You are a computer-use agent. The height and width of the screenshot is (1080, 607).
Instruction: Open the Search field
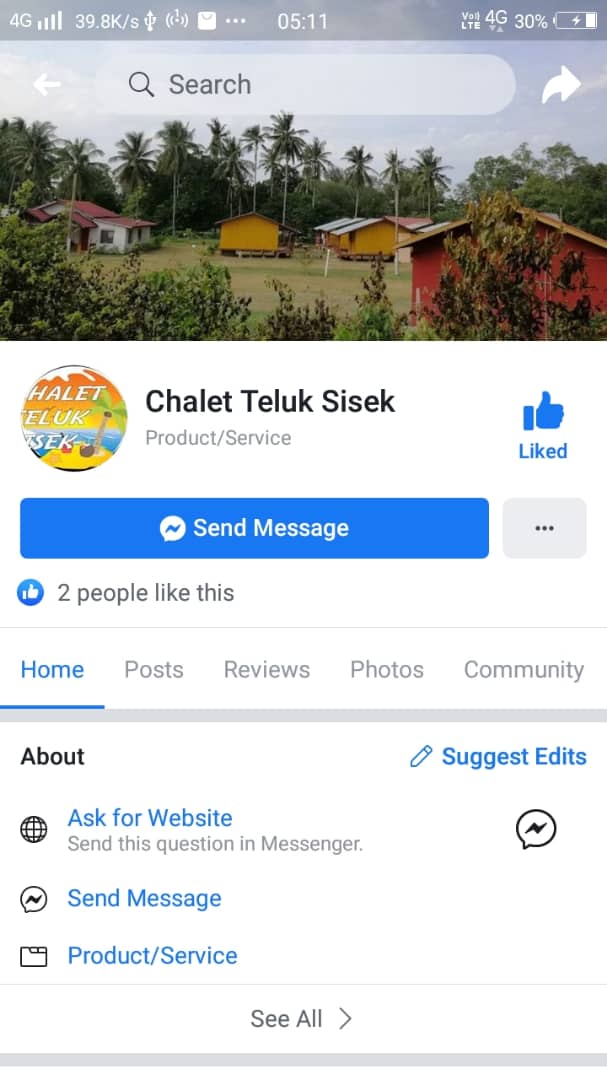click(x=305, y=85)
